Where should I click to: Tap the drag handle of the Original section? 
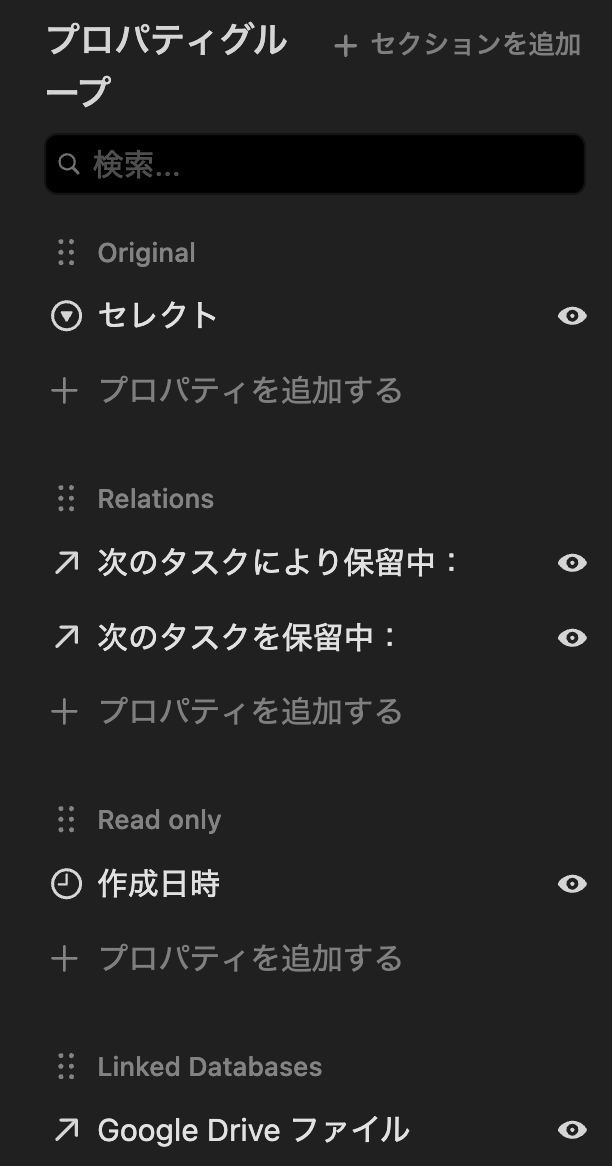pos(66,253)
